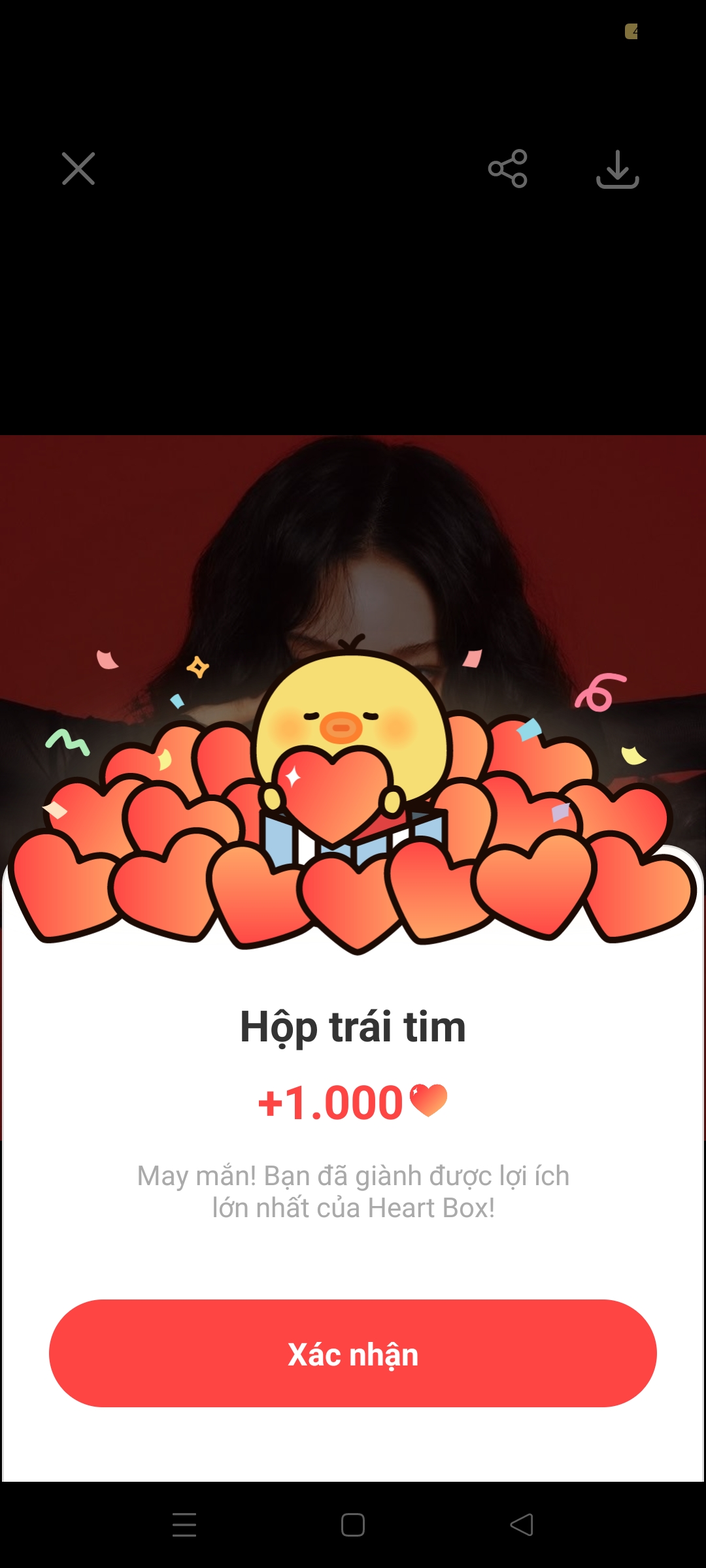Image resolution: width=706 pixels, height=1568 pixels.
Task: Tap the download icon in the top bar
Action: coord(617,169)
